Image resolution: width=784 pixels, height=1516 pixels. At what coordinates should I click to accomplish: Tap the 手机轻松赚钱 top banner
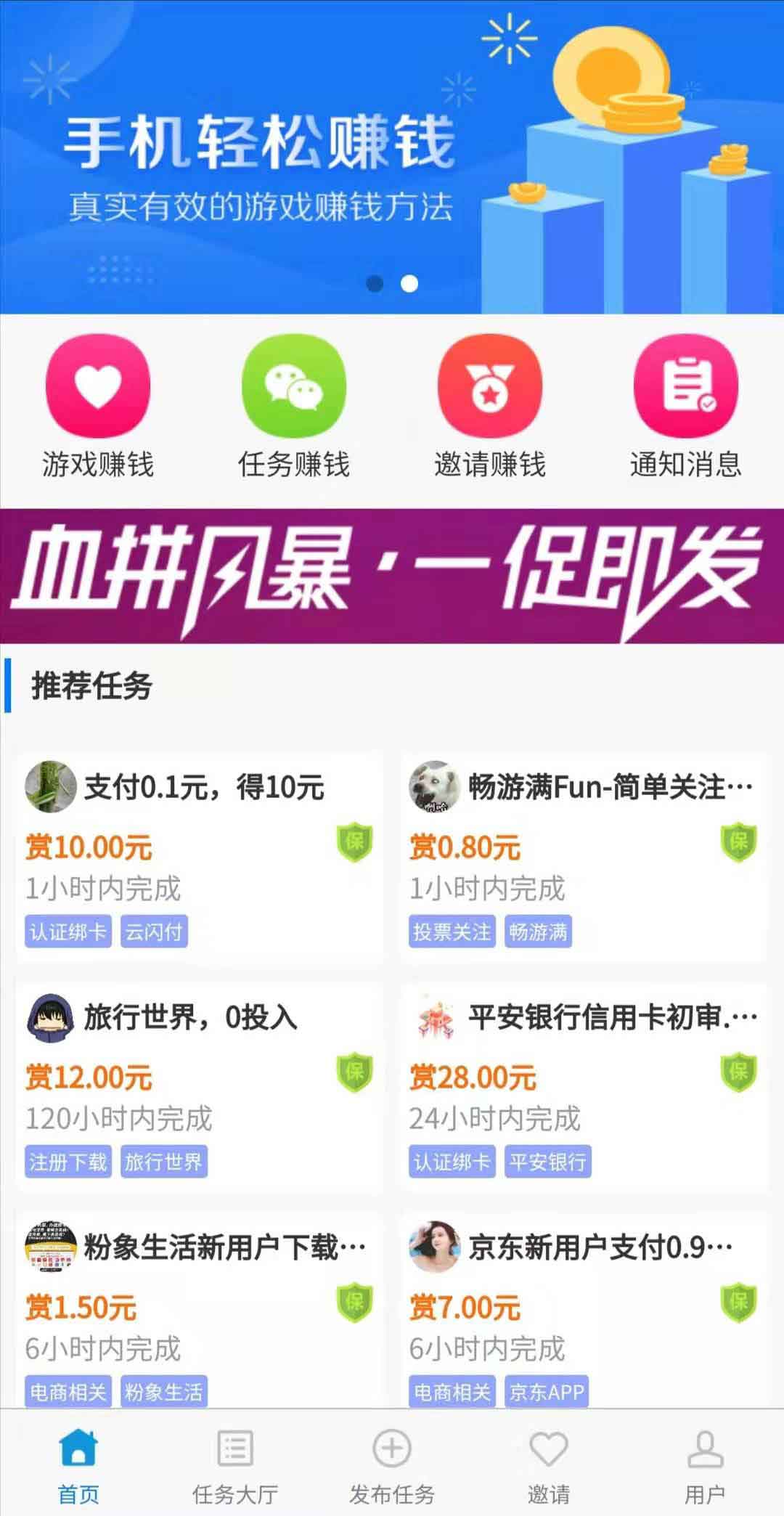tap(392, 157)
